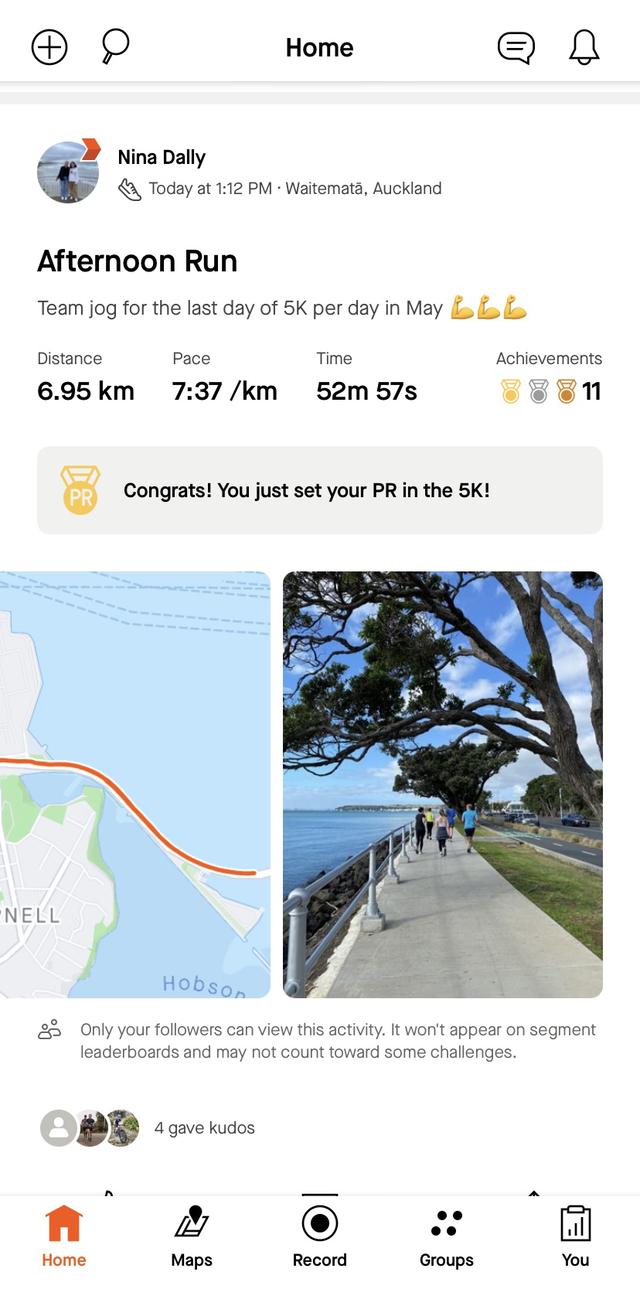
Task: Open the messages chat icon
Action: point(516,47)
